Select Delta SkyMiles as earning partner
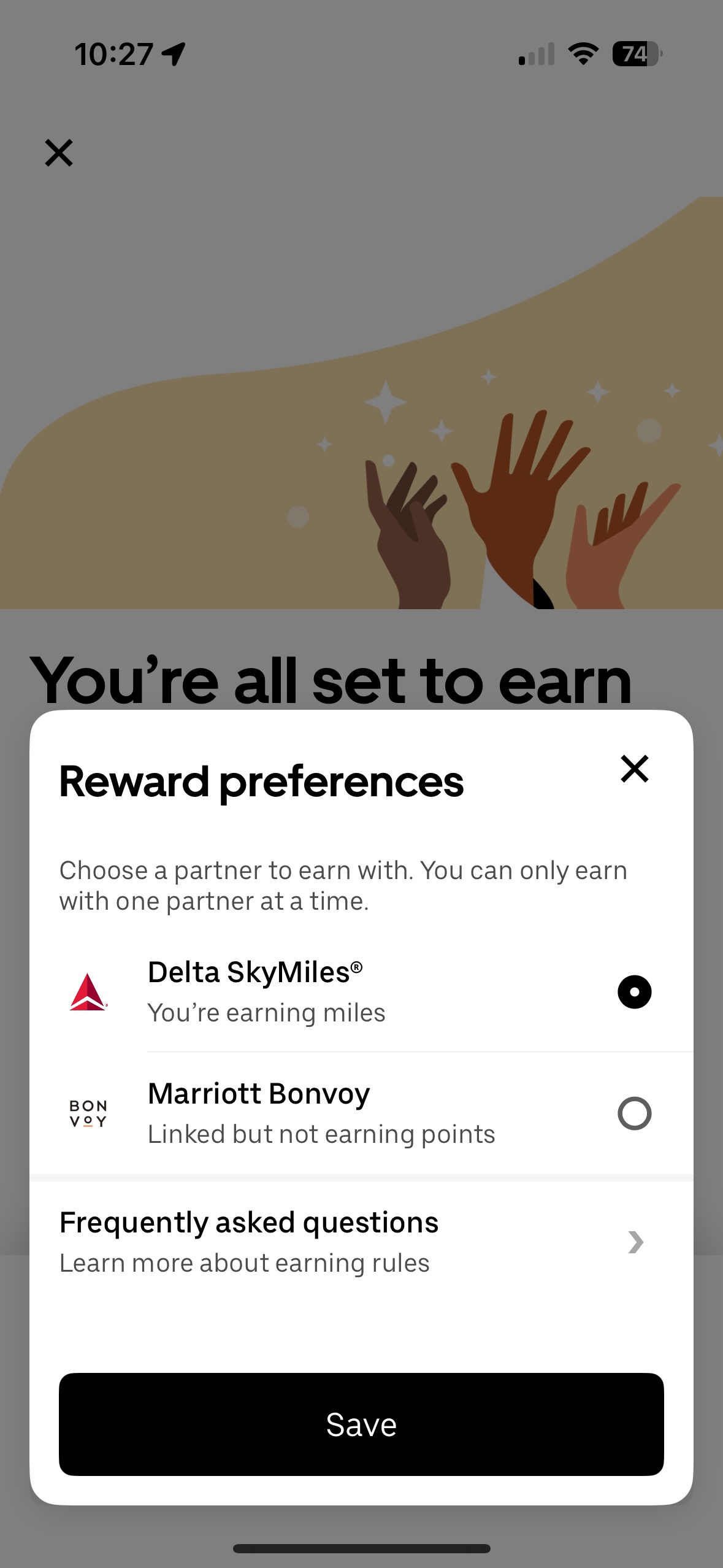 click(x=633, y=992)
